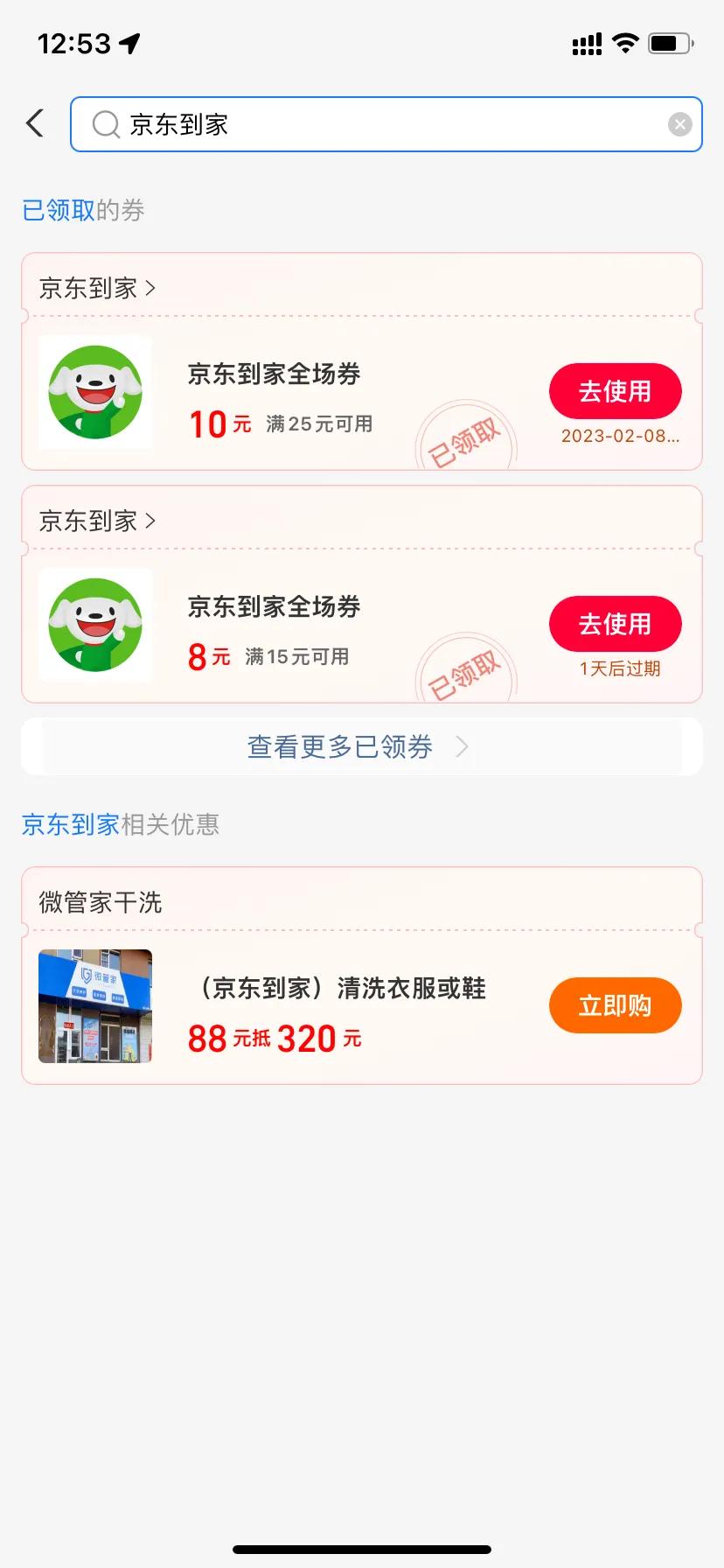Tap the search magnifier icon in the search bar

pyautogui.click(x=105, y=123)
